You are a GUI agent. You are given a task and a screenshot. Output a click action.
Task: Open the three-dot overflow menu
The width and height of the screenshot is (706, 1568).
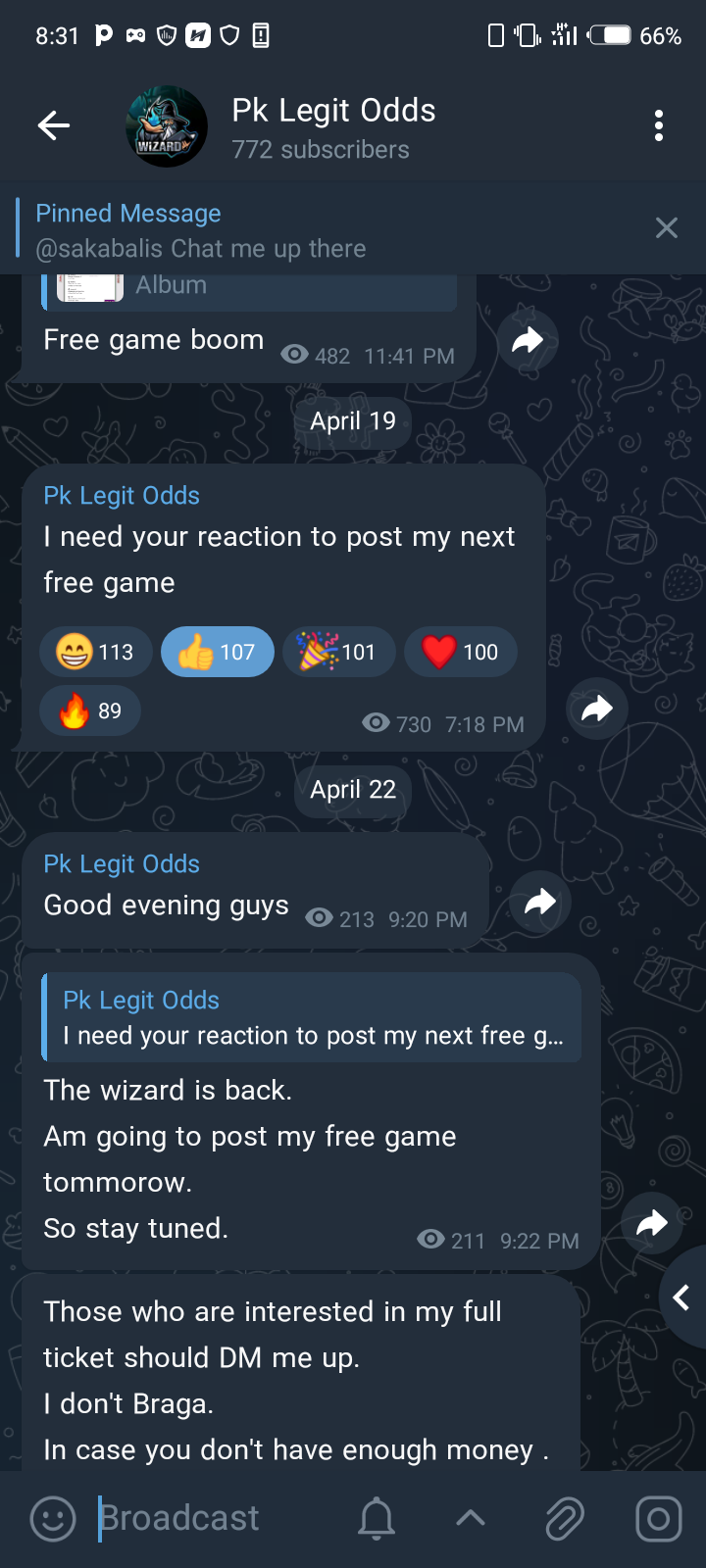(x=658, y=125)
